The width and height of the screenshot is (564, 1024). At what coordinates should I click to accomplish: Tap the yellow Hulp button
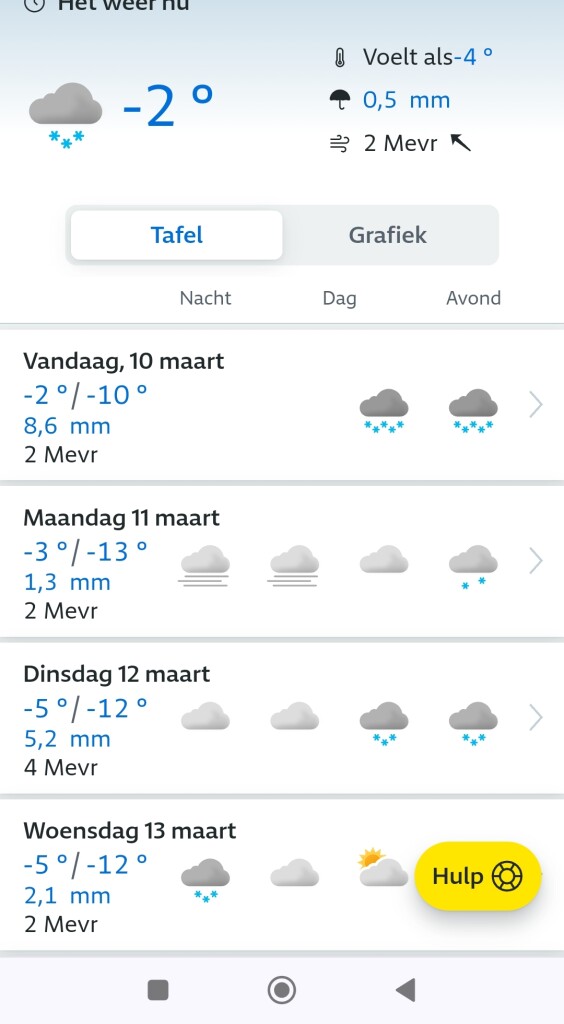tap(478, 876)
